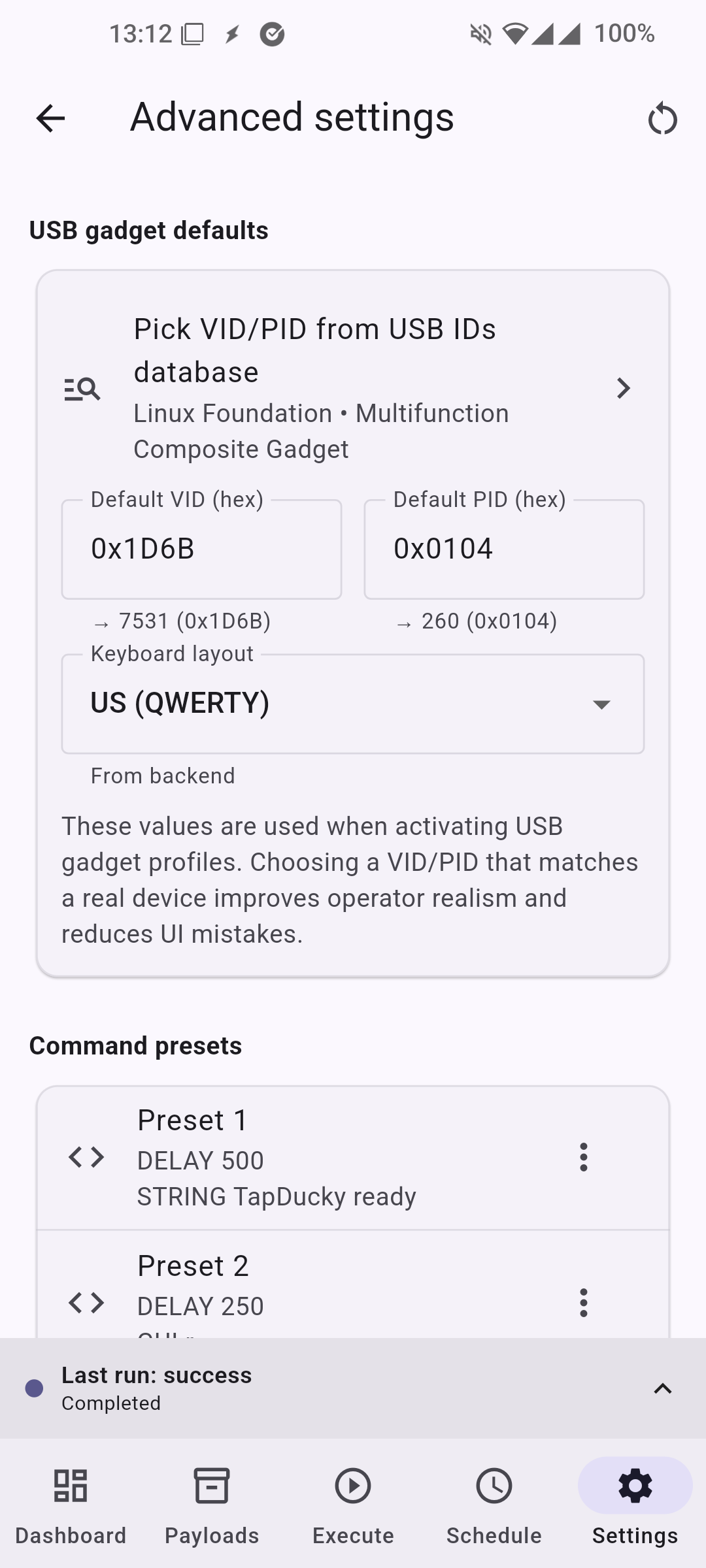Image resolution: width=706 pixels, height=1568 pixels.
Task: Switch to the Dashboard tab
Action: [x=71, y=1503]
